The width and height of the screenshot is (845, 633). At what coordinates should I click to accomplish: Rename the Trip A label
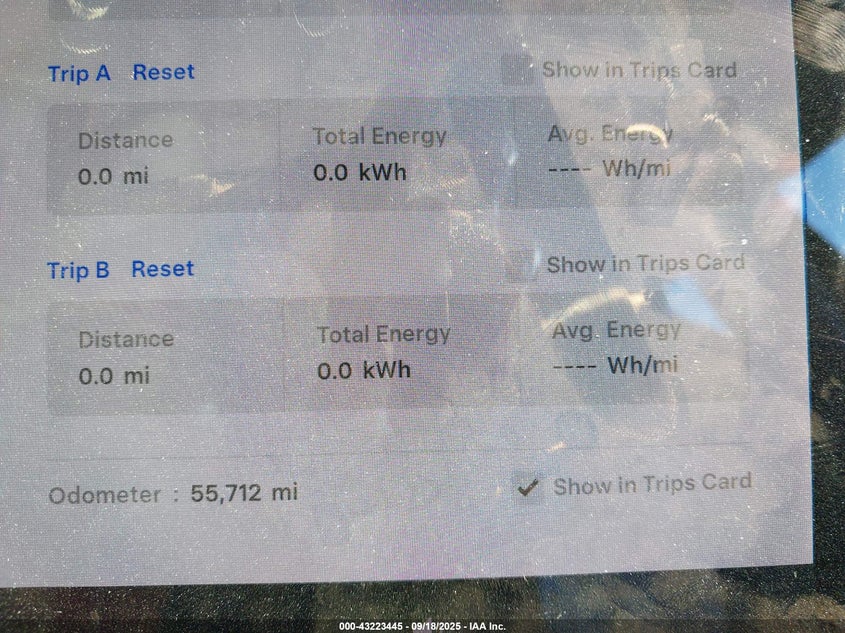click(x=78, y=73)
